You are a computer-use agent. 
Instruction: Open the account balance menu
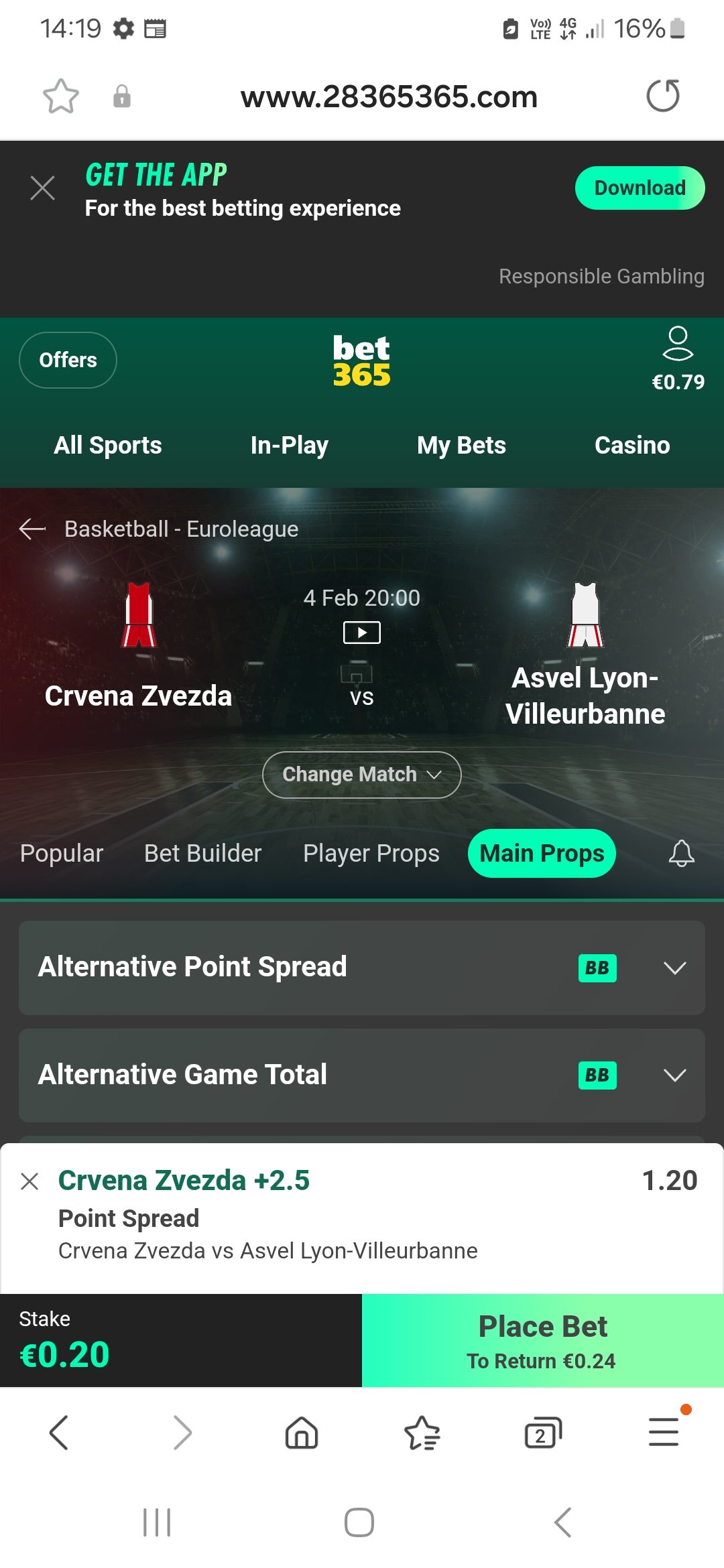tap(678, 359)
